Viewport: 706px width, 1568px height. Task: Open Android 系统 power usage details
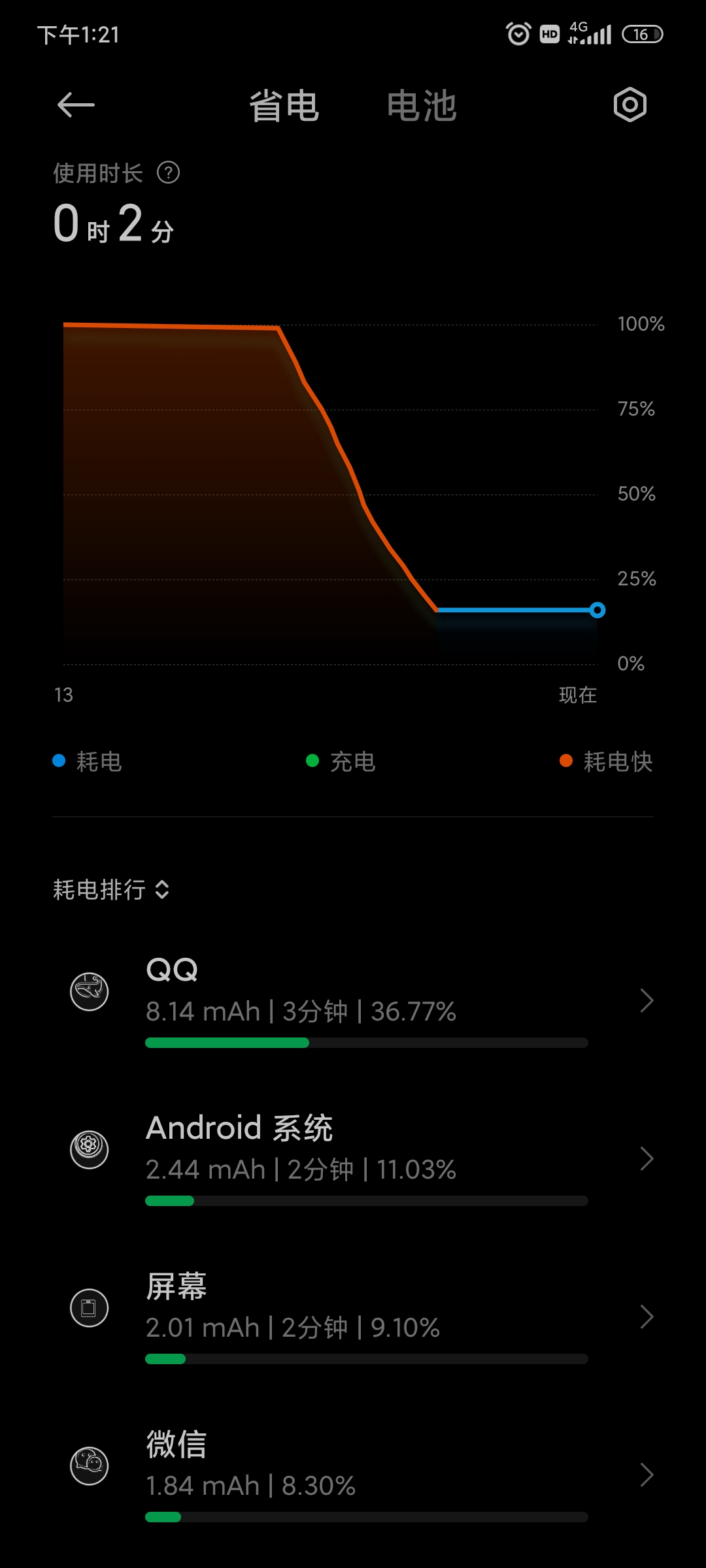tap(353, 1158)
